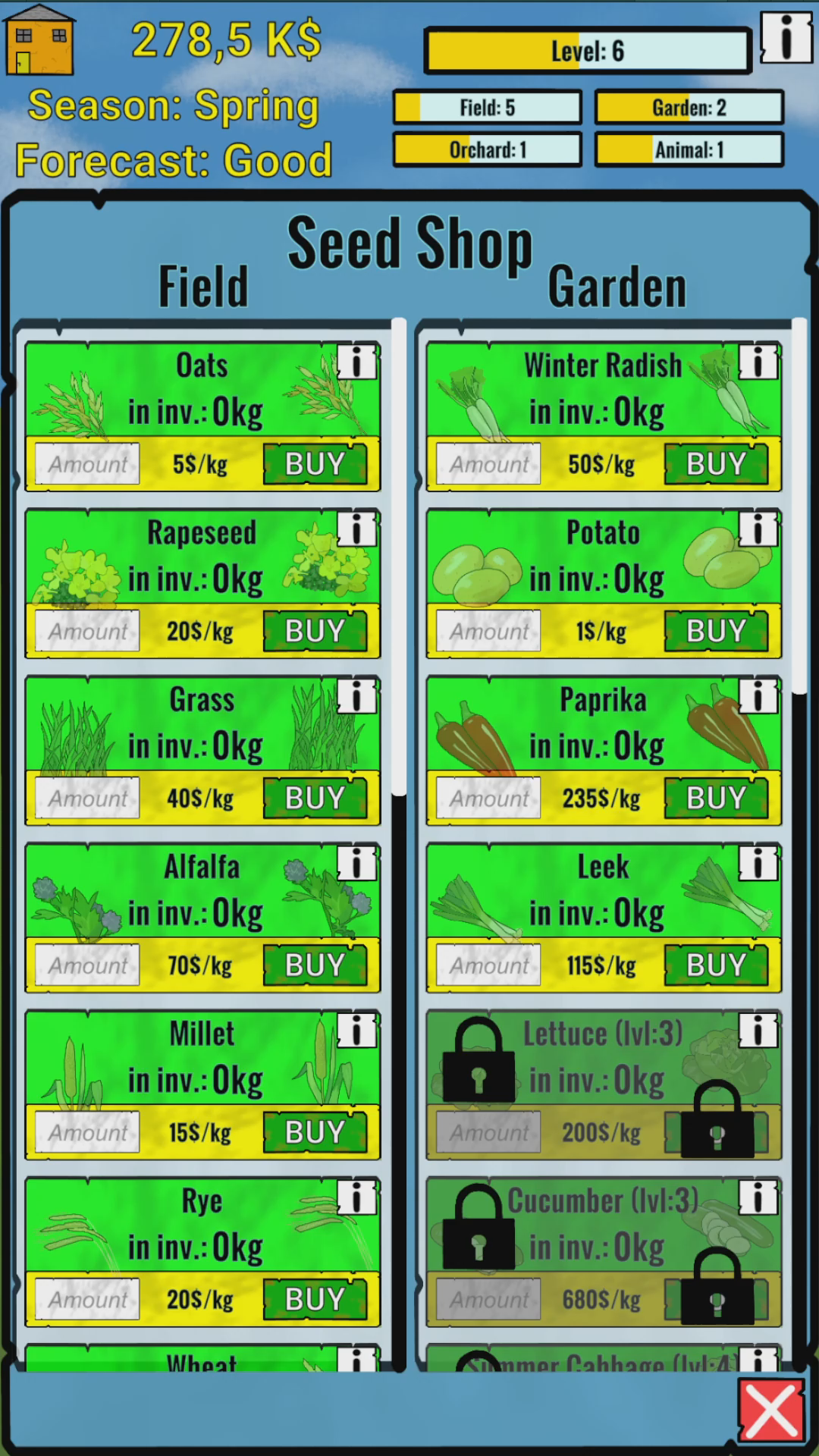Click the Field column heading

click(x=202, y=287)
